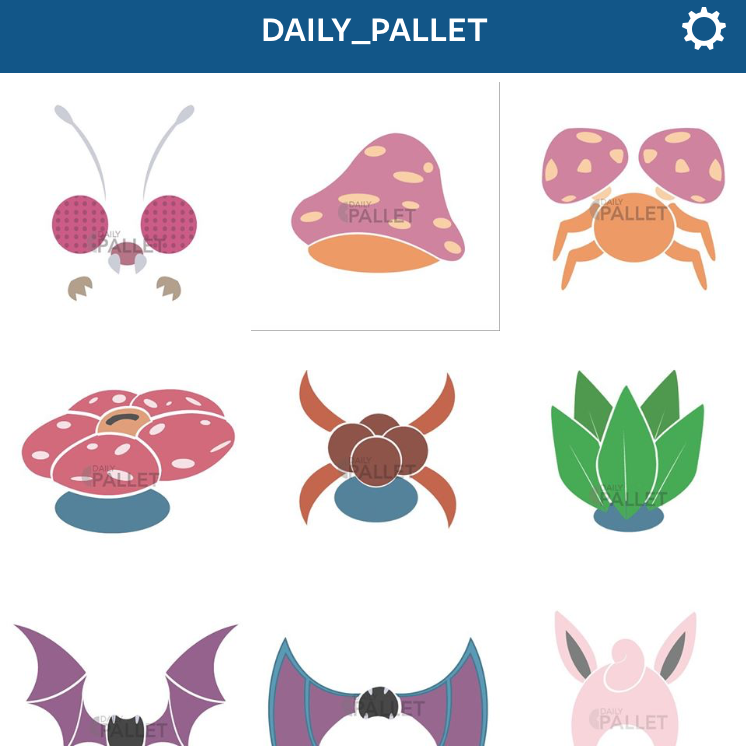Open the settings gear icon

703,29
